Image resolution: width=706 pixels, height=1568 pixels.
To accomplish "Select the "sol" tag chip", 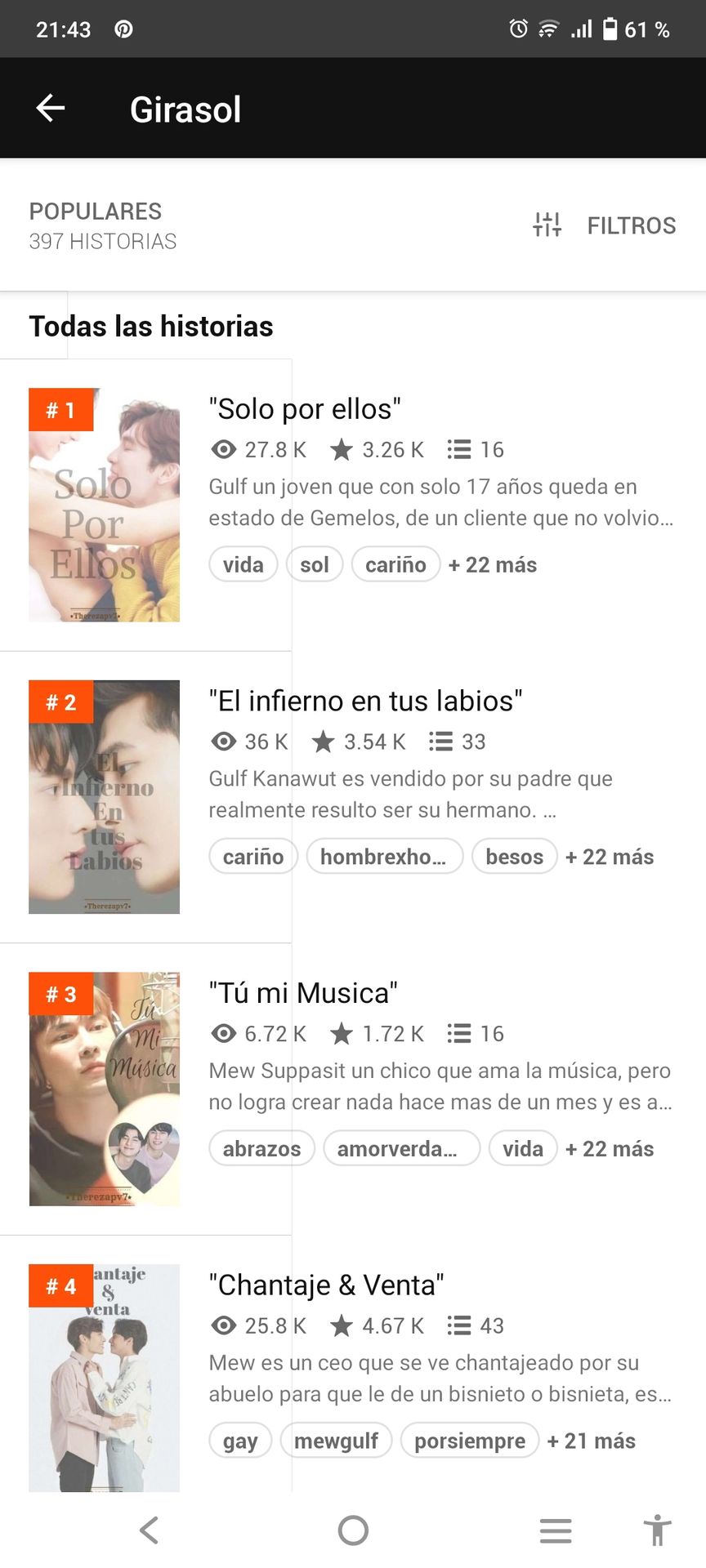I will (x=314, y=565).
